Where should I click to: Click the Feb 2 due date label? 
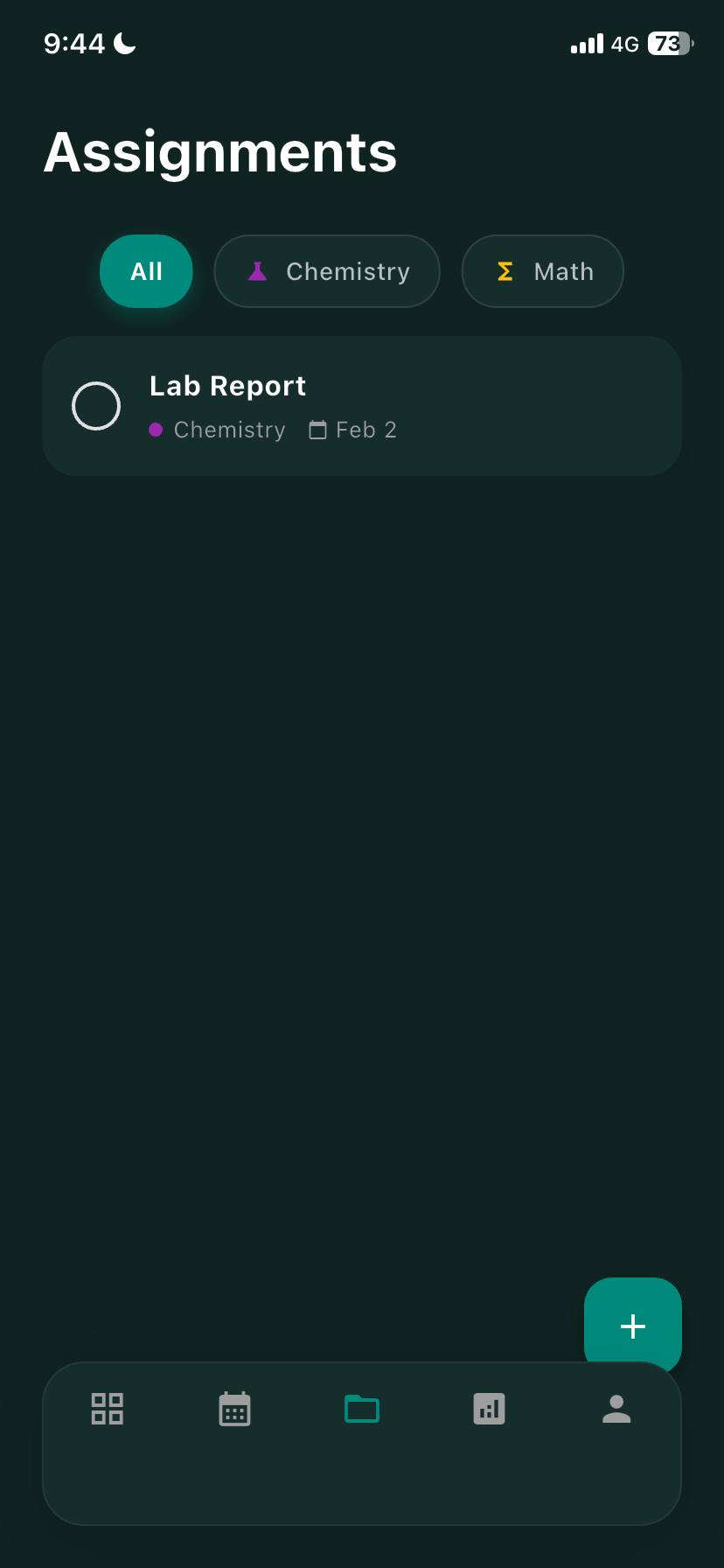click(x=366, y=430)
